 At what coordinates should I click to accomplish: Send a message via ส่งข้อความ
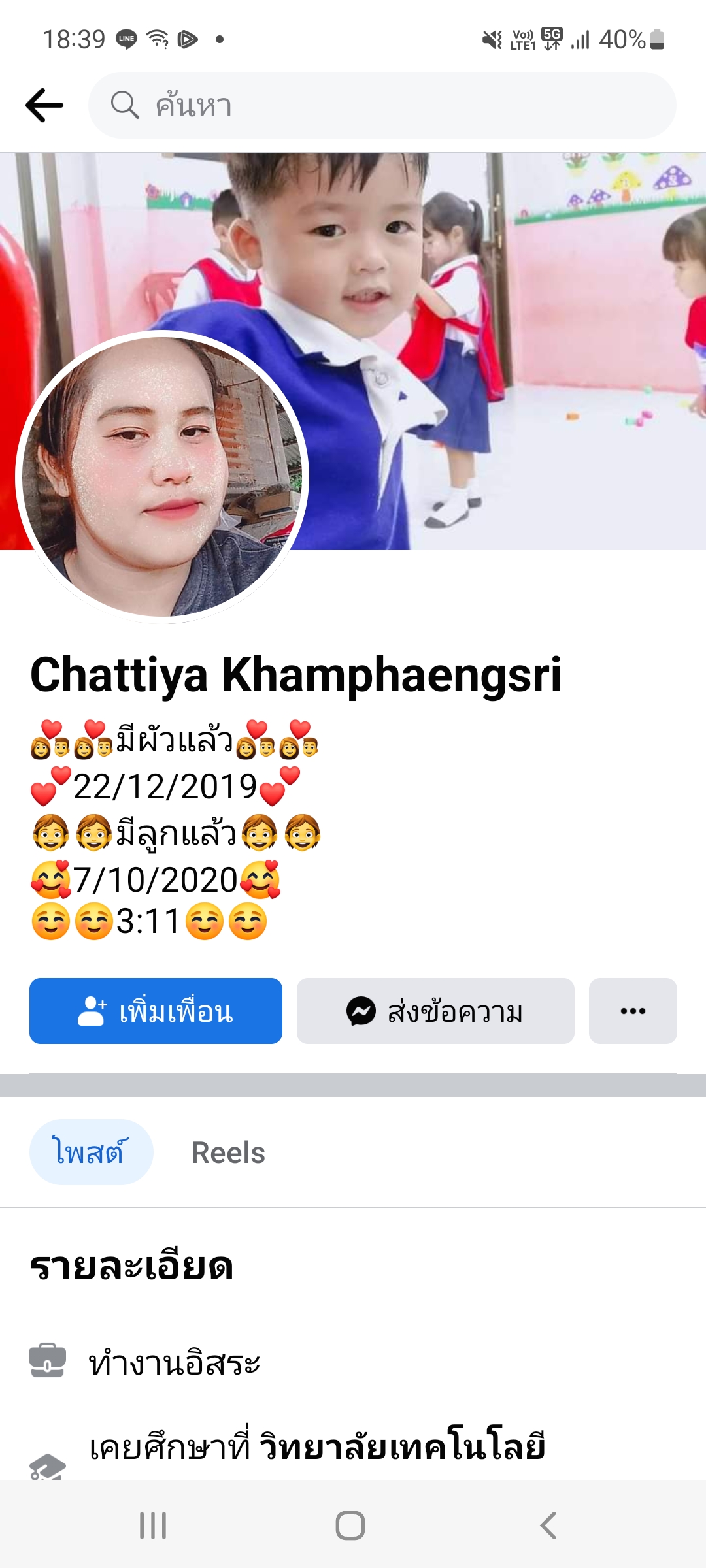[435, 1011]
